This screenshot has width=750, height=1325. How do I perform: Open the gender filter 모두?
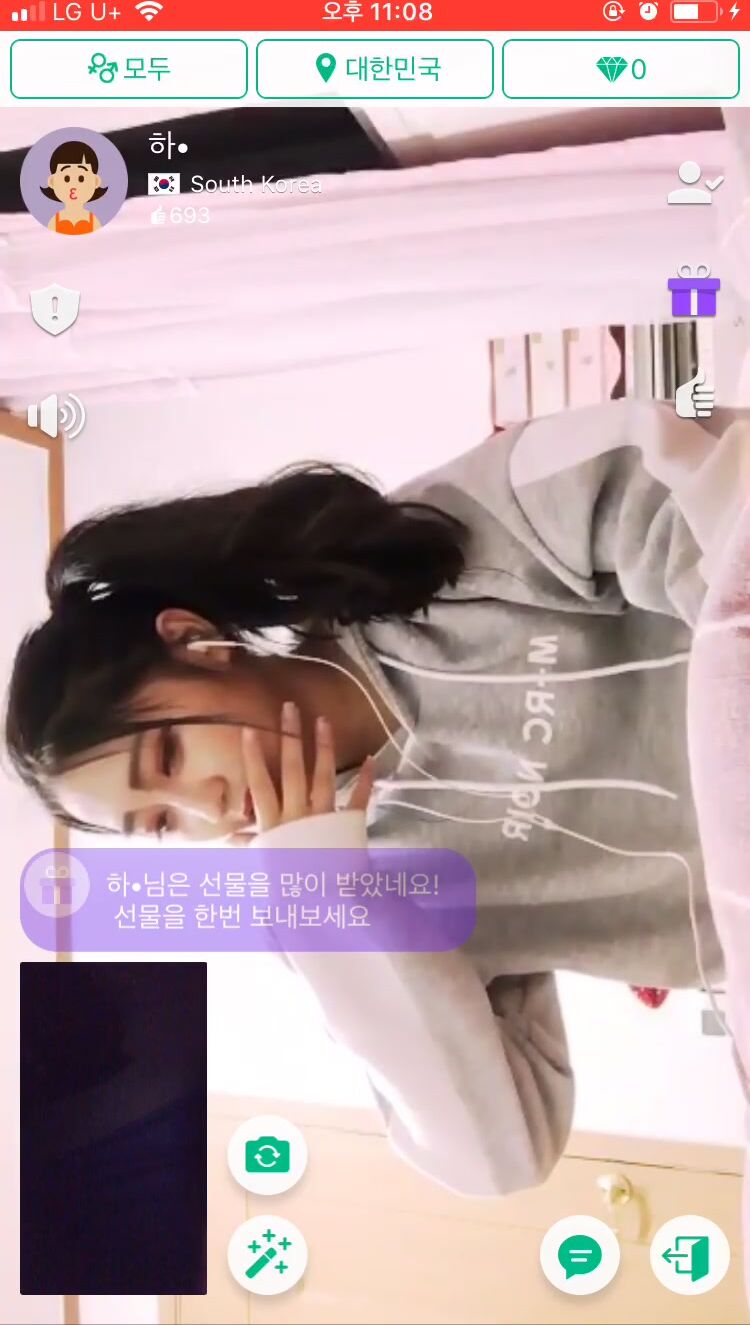tap(129, 69)
